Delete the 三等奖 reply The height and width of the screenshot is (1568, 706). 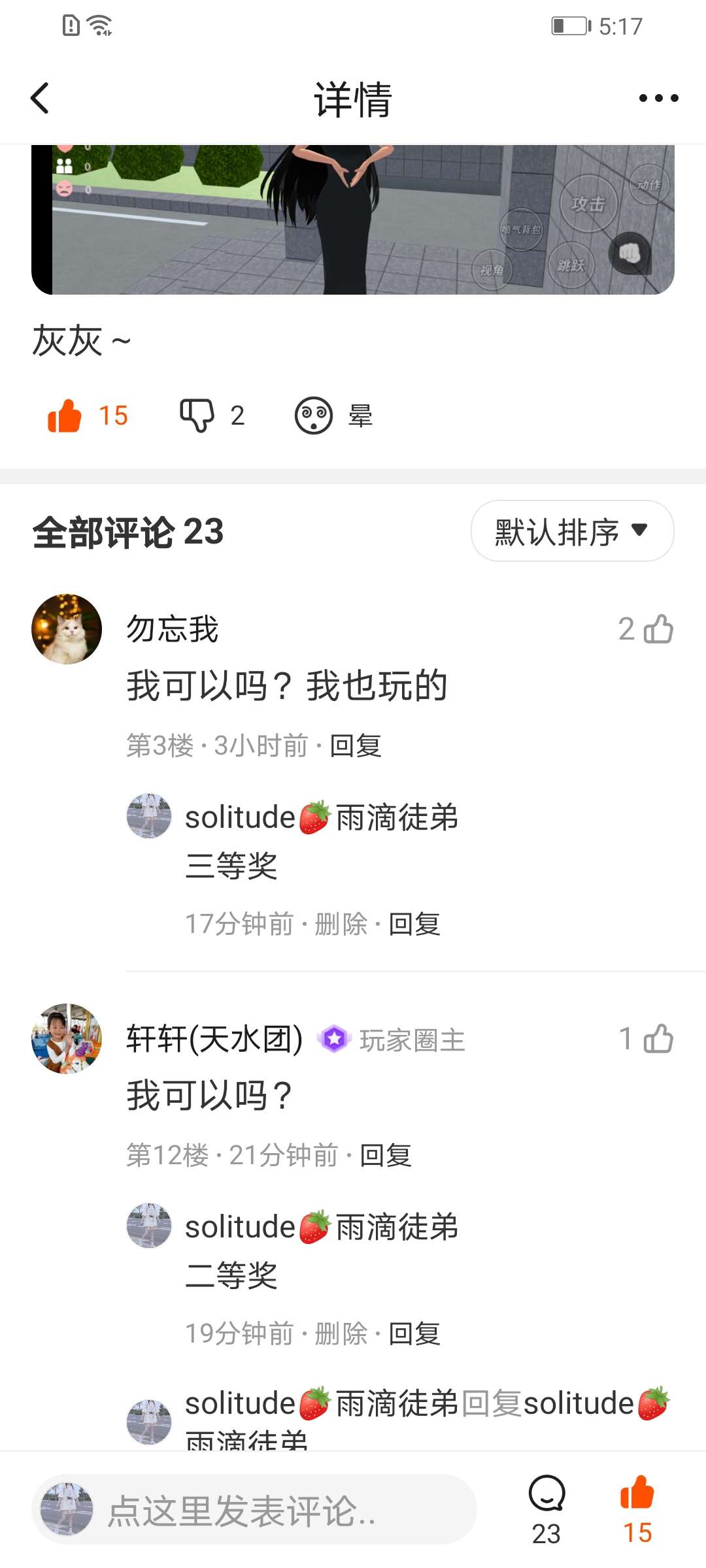(341, 924)
